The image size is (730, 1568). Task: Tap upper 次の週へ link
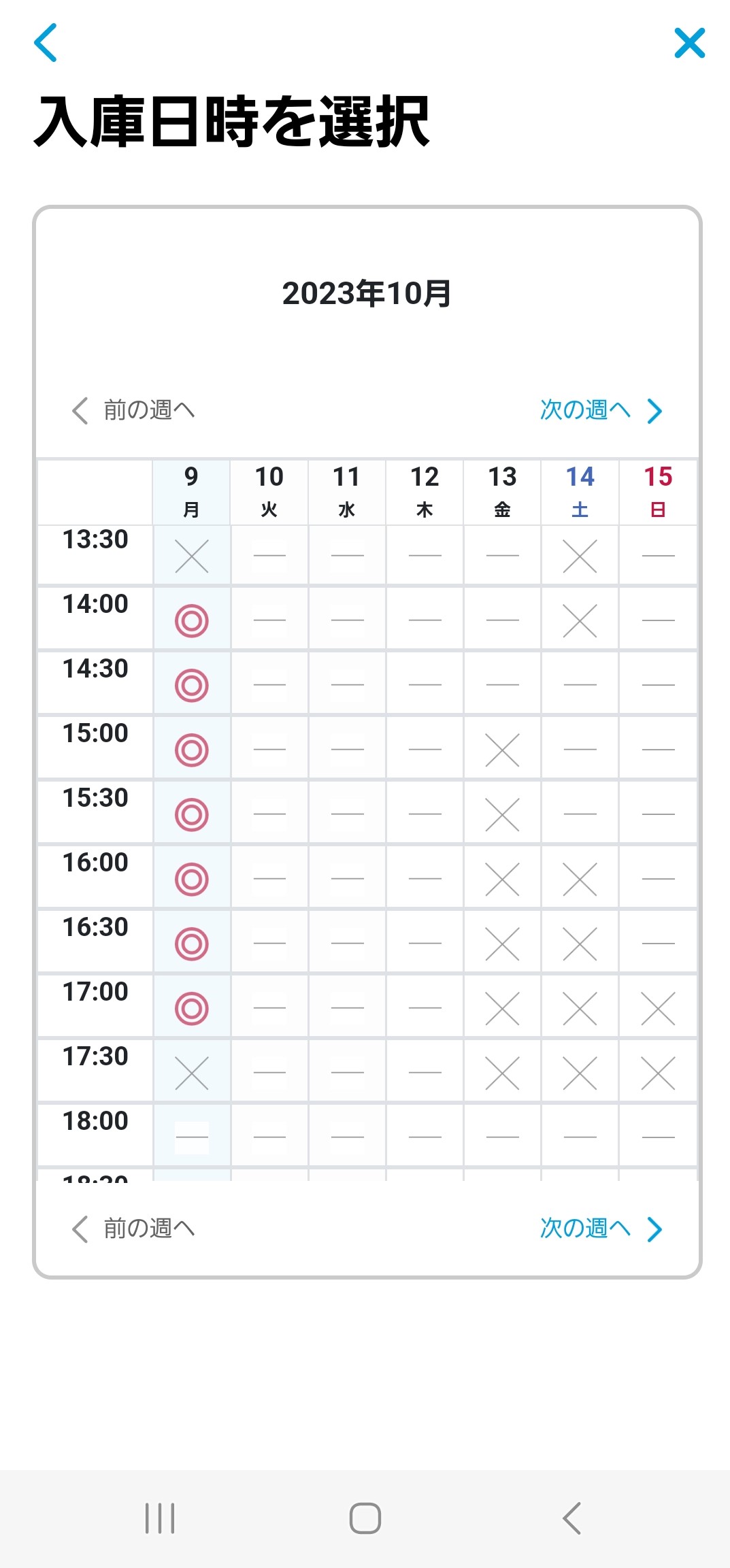(600, 410)
